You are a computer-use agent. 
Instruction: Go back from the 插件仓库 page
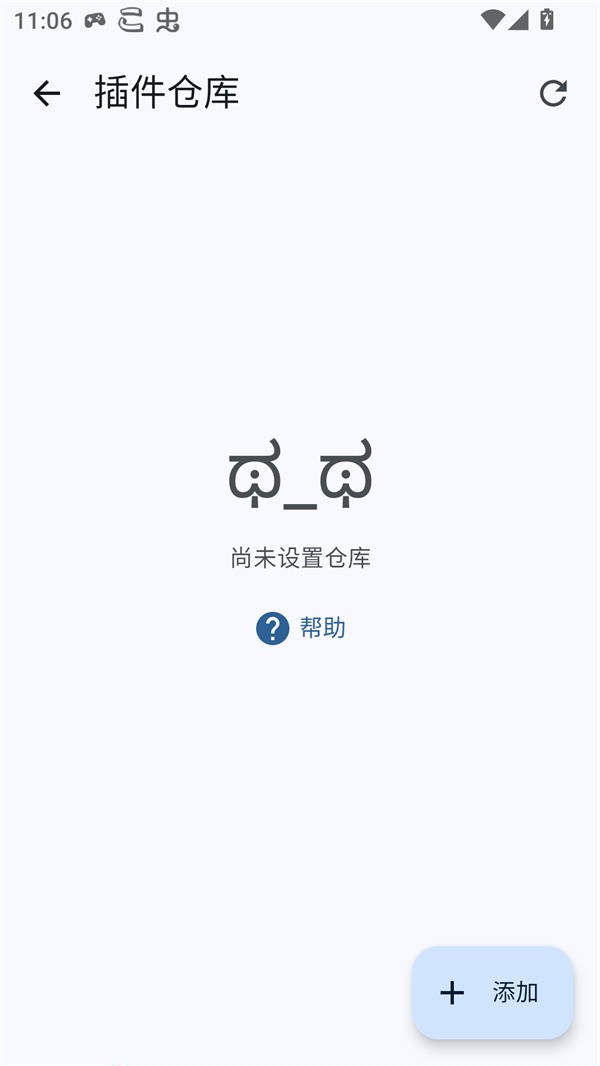click(47, 94)
